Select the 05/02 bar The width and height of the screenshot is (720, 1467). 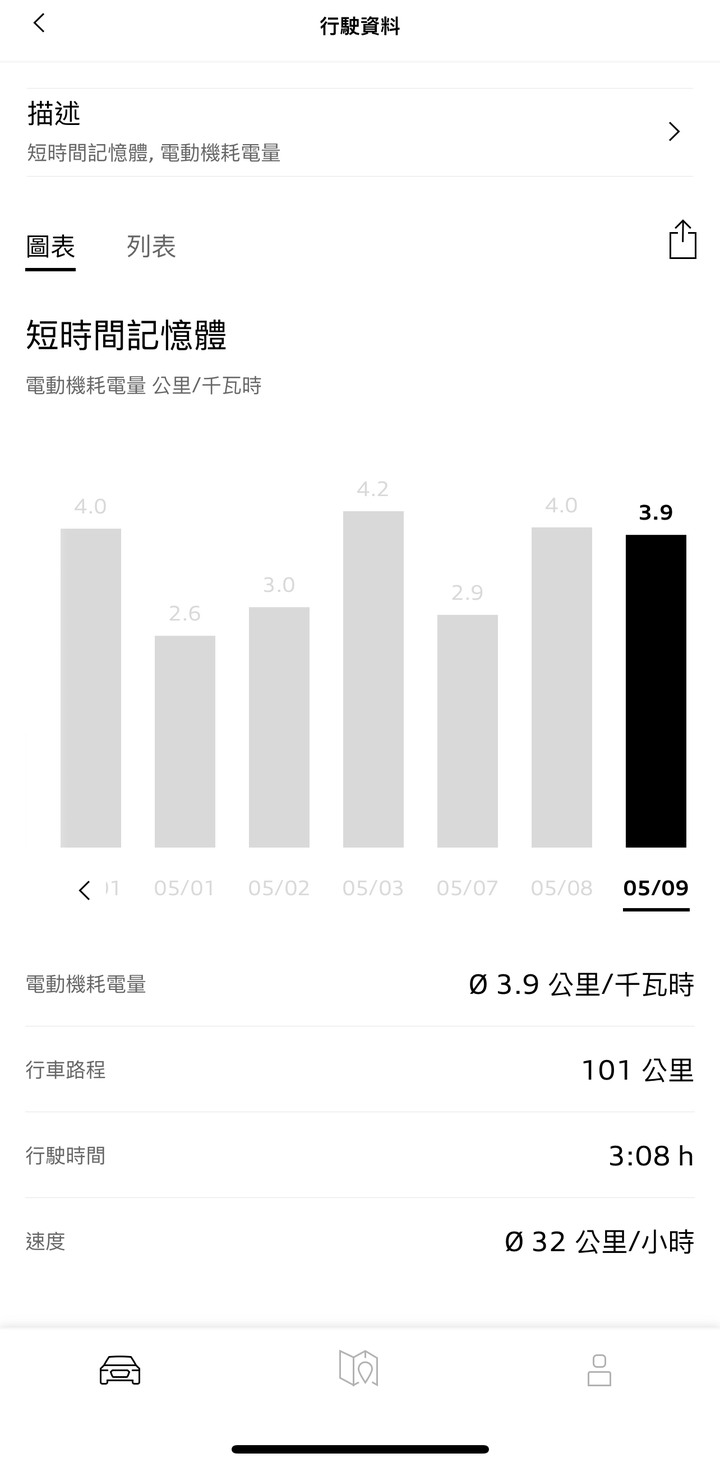[279, 727]
